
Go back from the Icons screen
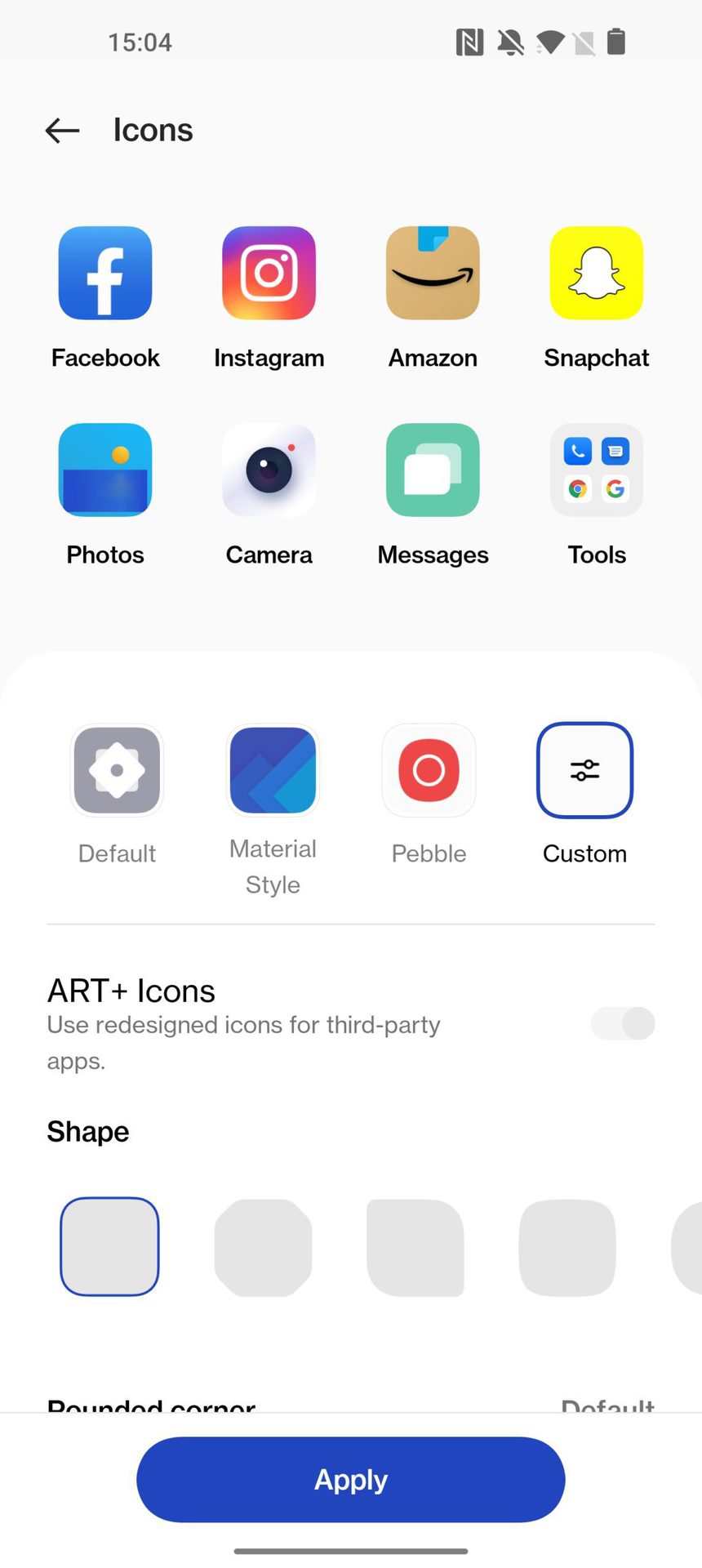(62, 131)
